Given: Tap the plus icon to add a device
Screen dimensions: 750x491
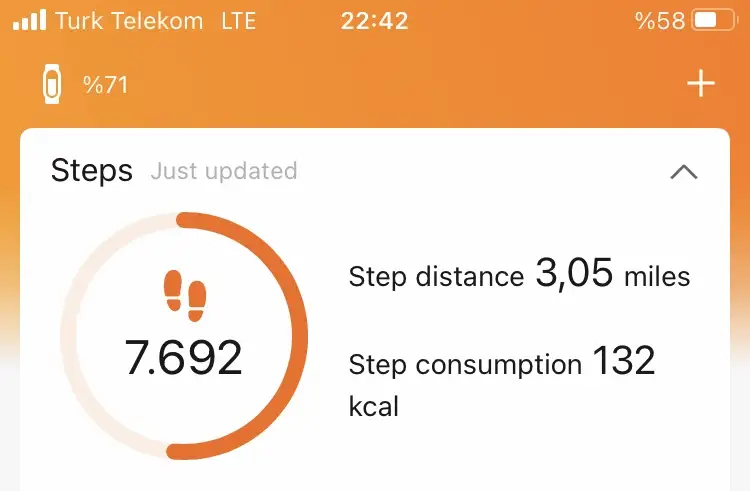Looking at the screenshot, I should (701, 84).
